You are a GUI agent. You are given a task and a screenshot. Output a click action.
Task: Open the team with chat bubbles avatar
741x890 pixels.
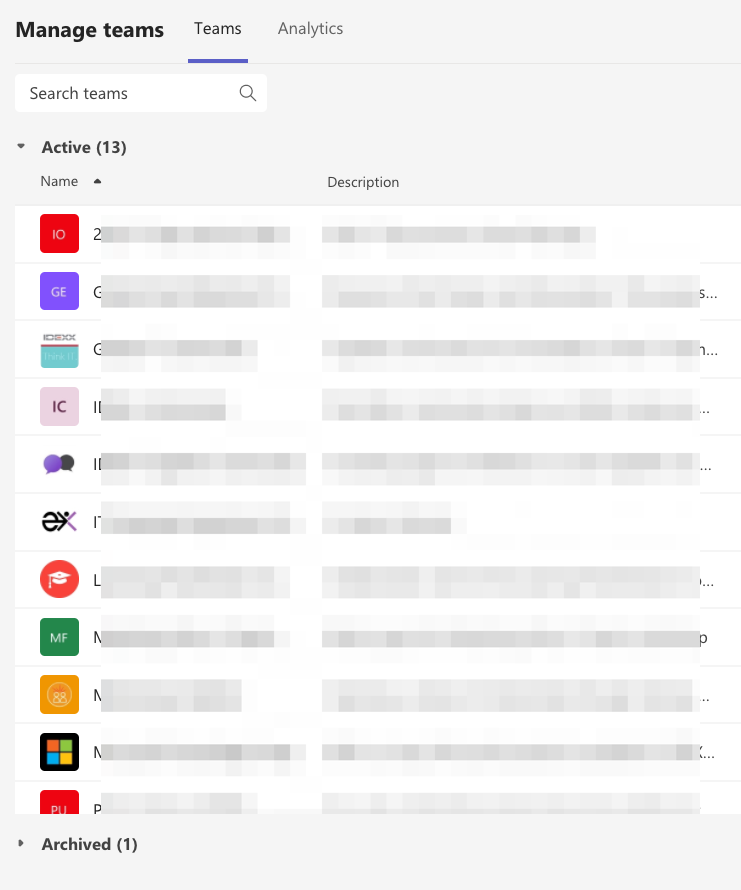[x=59, y=464]
